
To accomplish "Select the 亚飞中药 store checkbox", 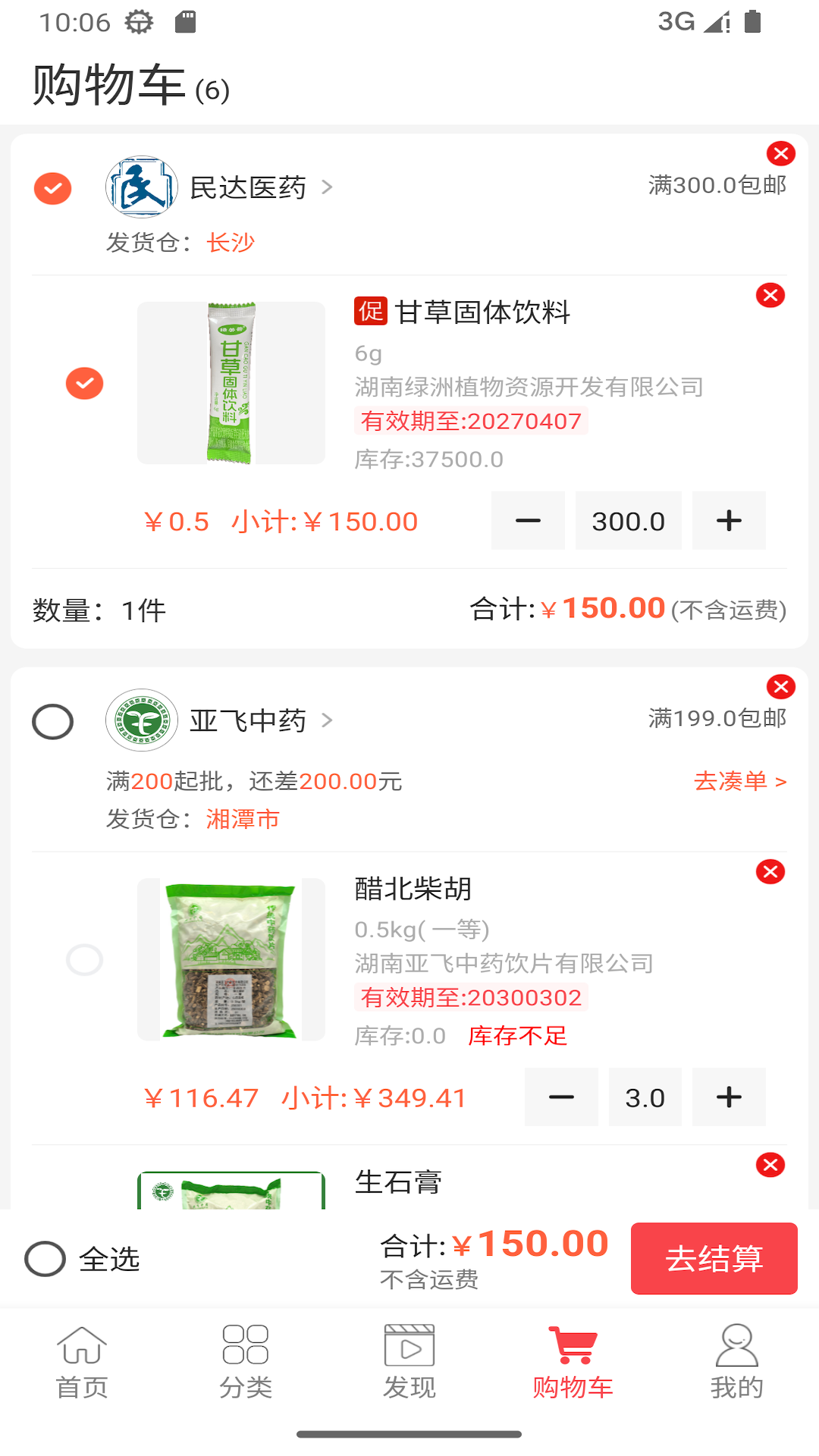I will pyautogui.click(x=51, y=720).
